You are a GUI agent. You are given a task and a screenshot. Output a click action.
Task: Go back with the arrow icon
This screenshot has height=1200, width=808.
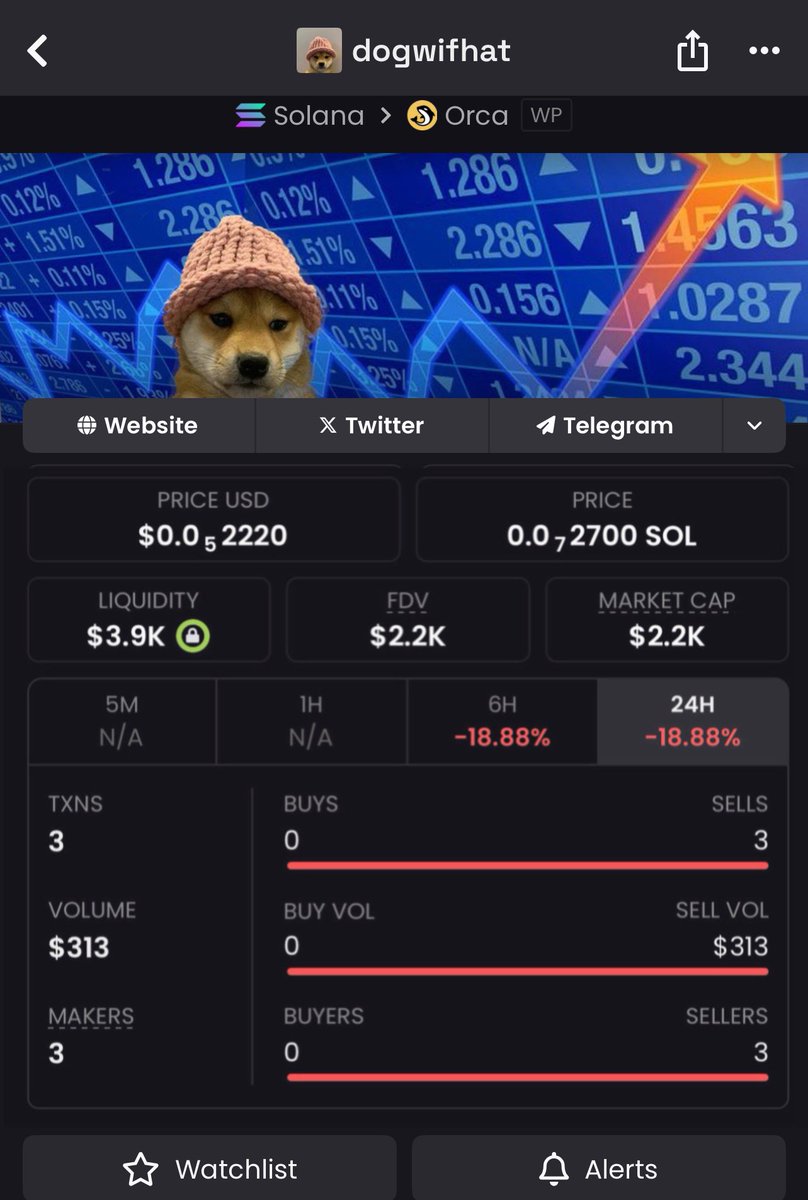(x=38, y=51)
